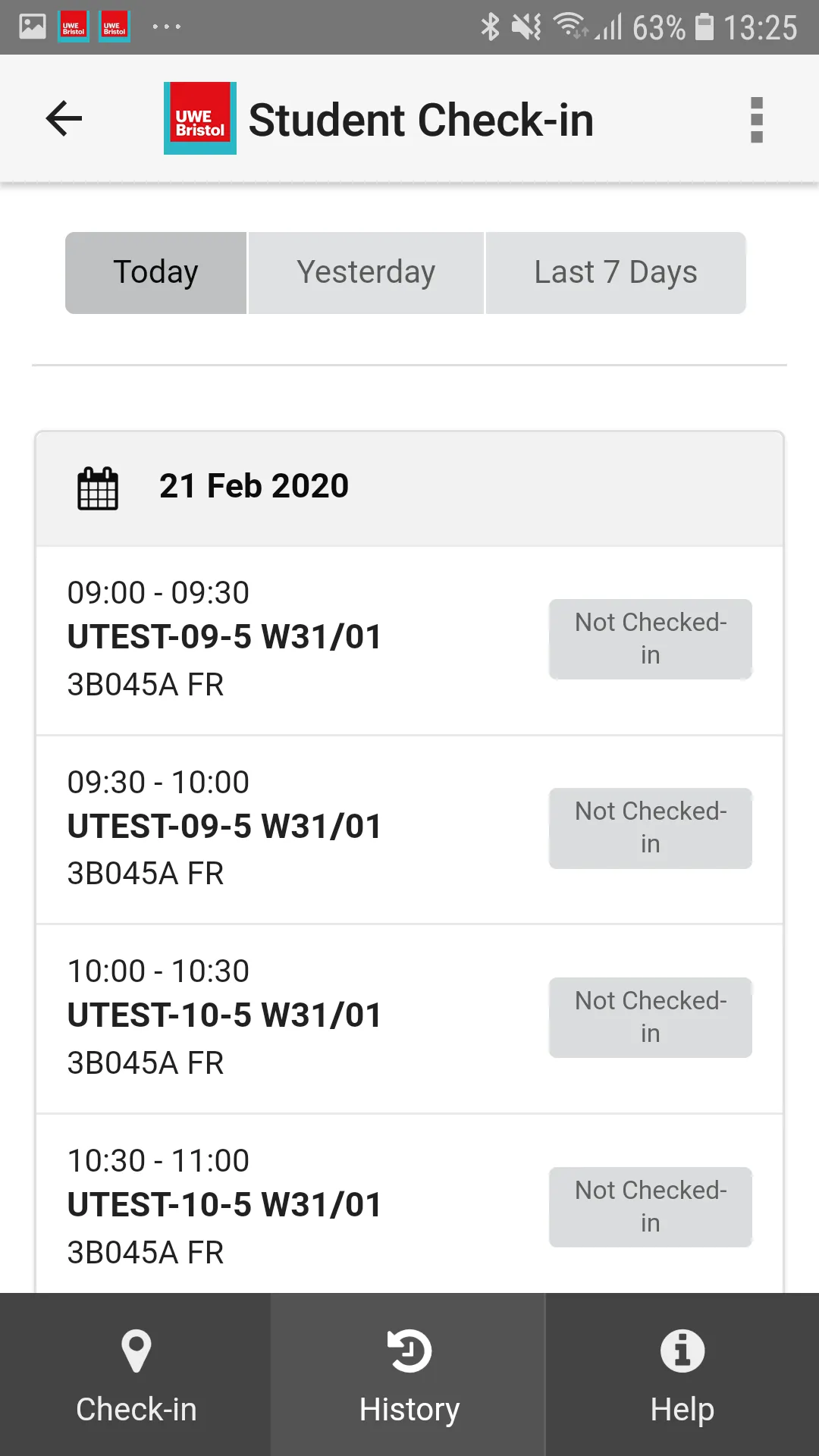Viewport: 819px width, 1456px height.
Task: Switch to the Yesterday tab
Action: pos(366,271)
